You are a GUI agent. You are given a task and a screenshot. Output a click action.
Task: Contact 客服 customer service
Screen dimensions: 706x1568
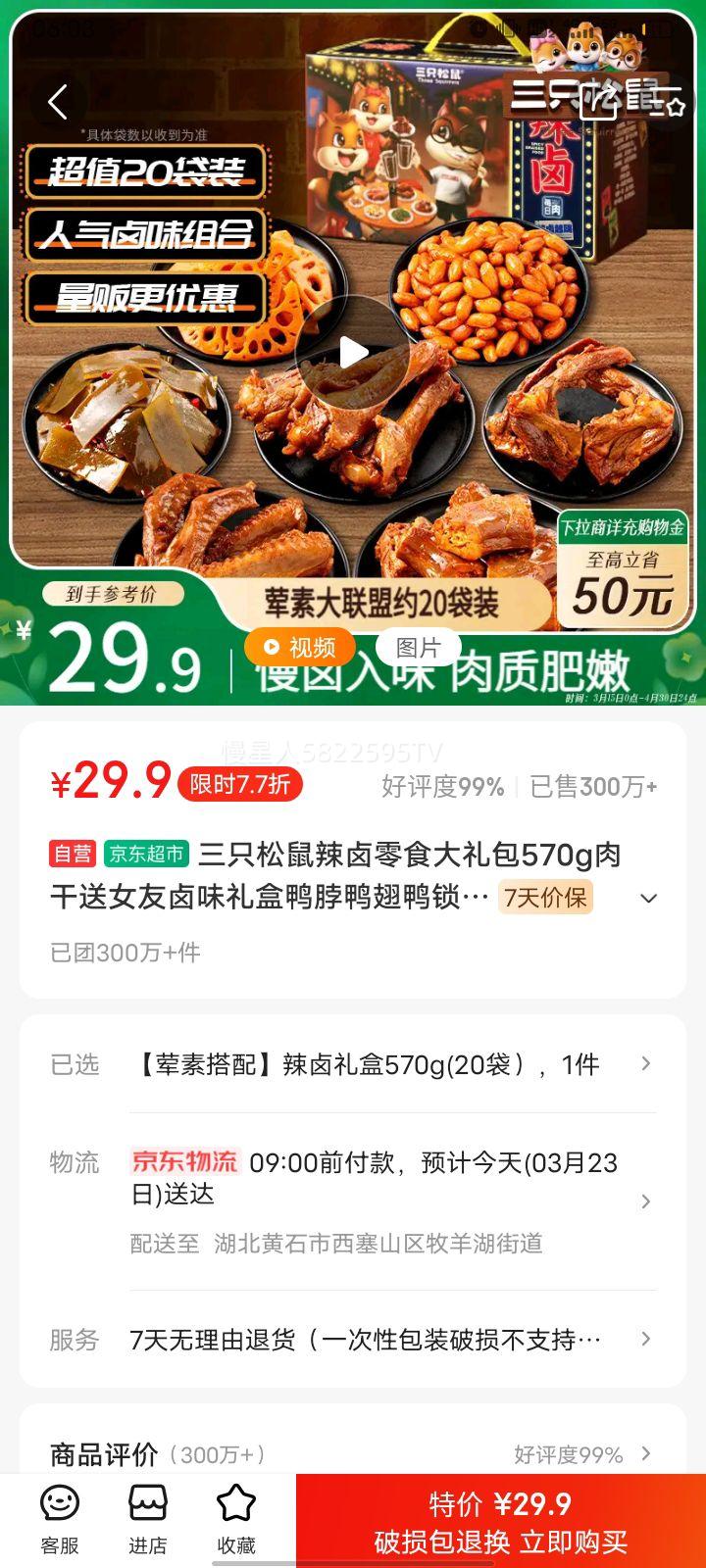point(60,1519)
